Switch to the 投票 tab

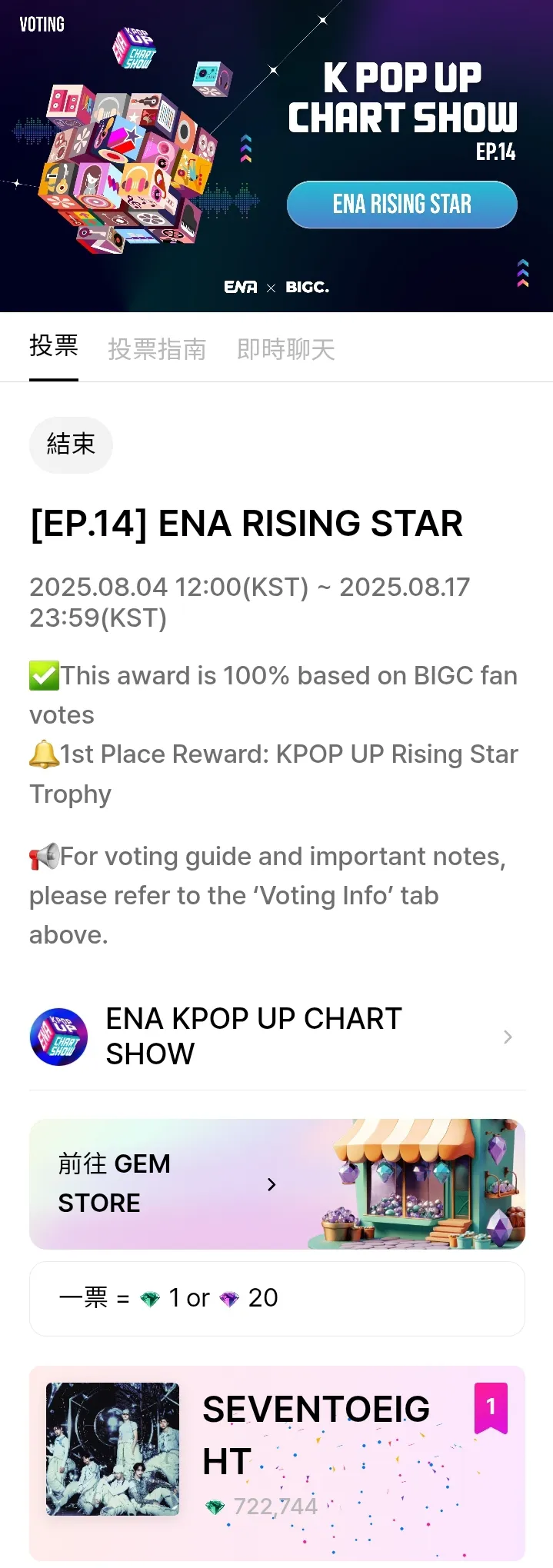click(54, 348)
